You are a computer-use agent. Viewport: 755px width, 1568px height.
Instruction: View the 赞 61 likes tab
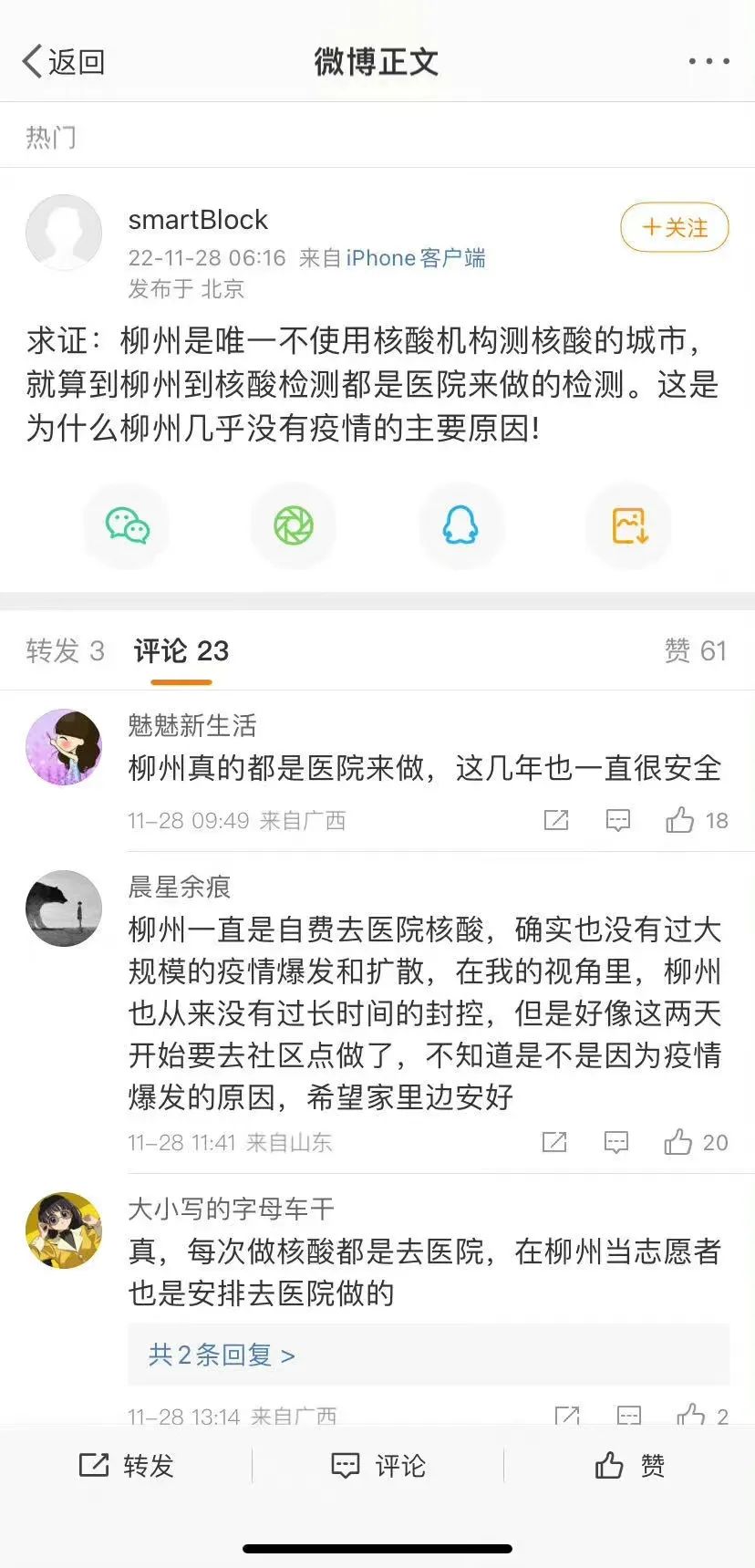[696, 650]
